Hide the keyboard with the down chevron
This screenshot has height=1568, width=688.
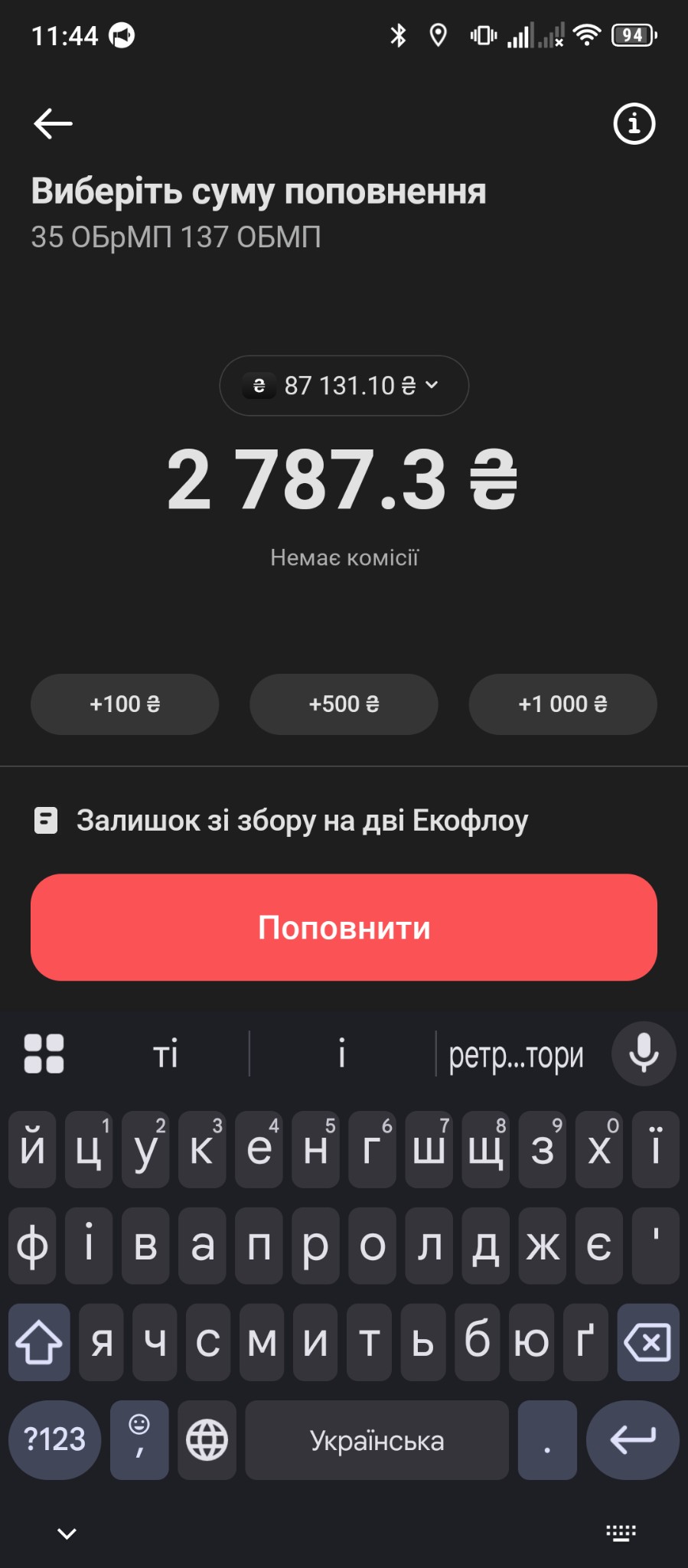(67, 1533)
